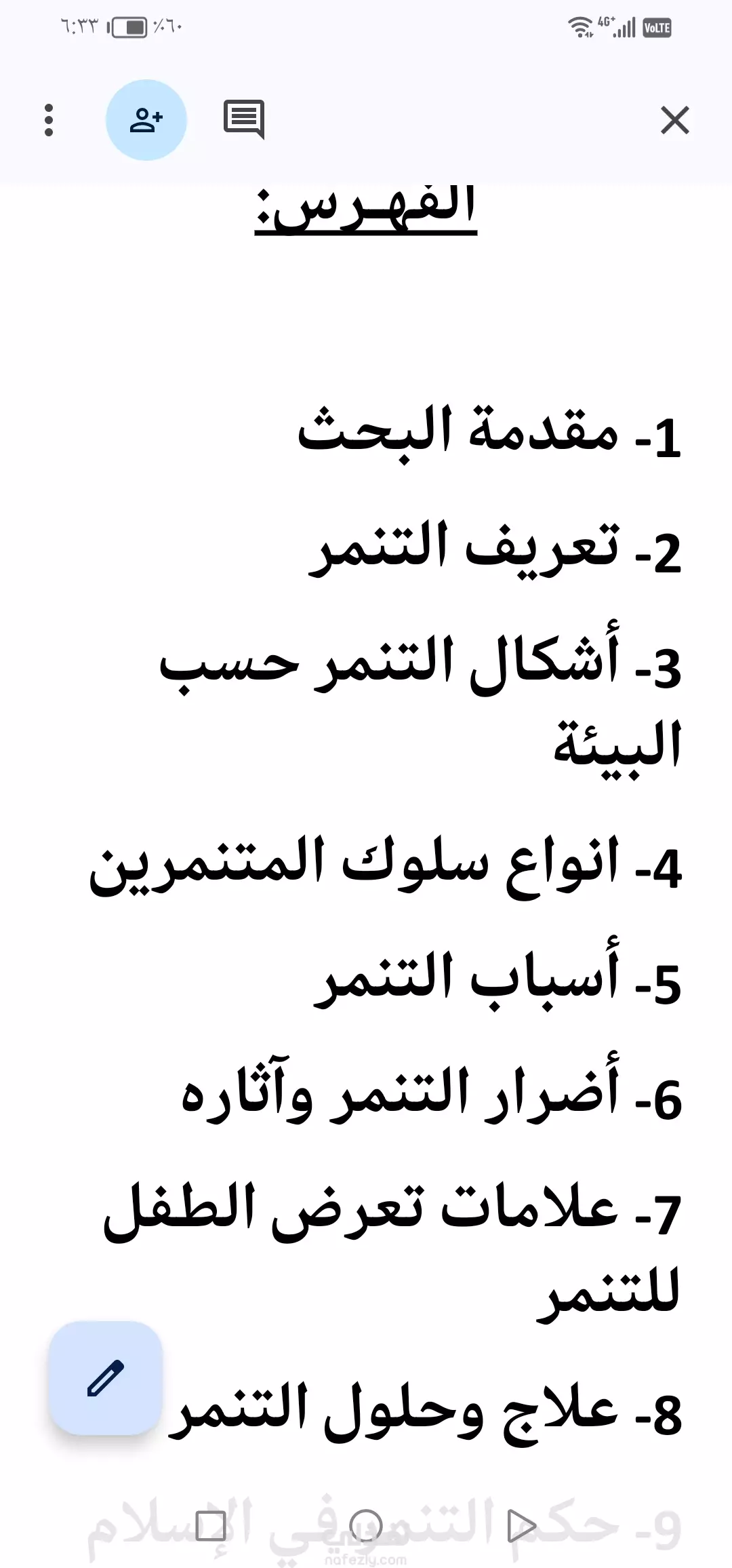
Task: Open recent apps with the square button
Action: (210, 1526)
